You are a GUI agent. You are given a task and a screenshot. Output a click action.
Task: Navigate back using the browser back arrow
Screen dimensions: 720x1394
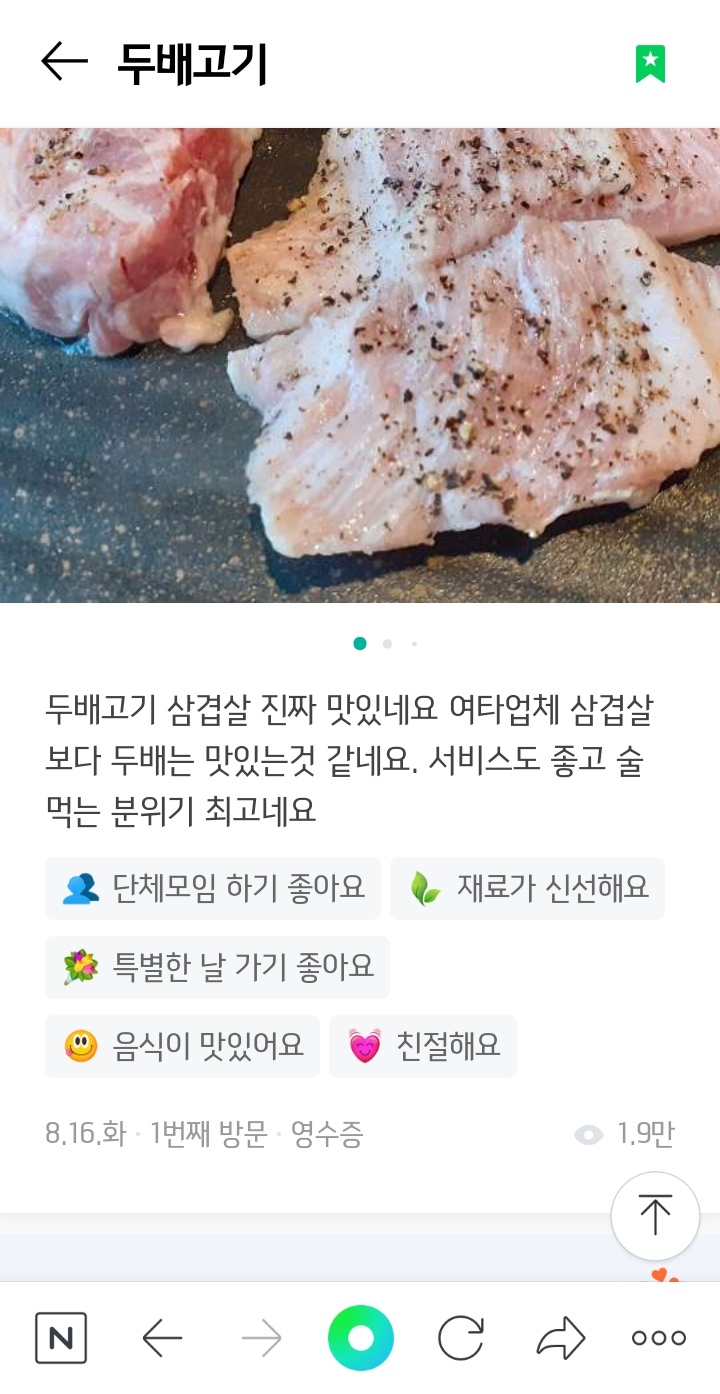162,1338
